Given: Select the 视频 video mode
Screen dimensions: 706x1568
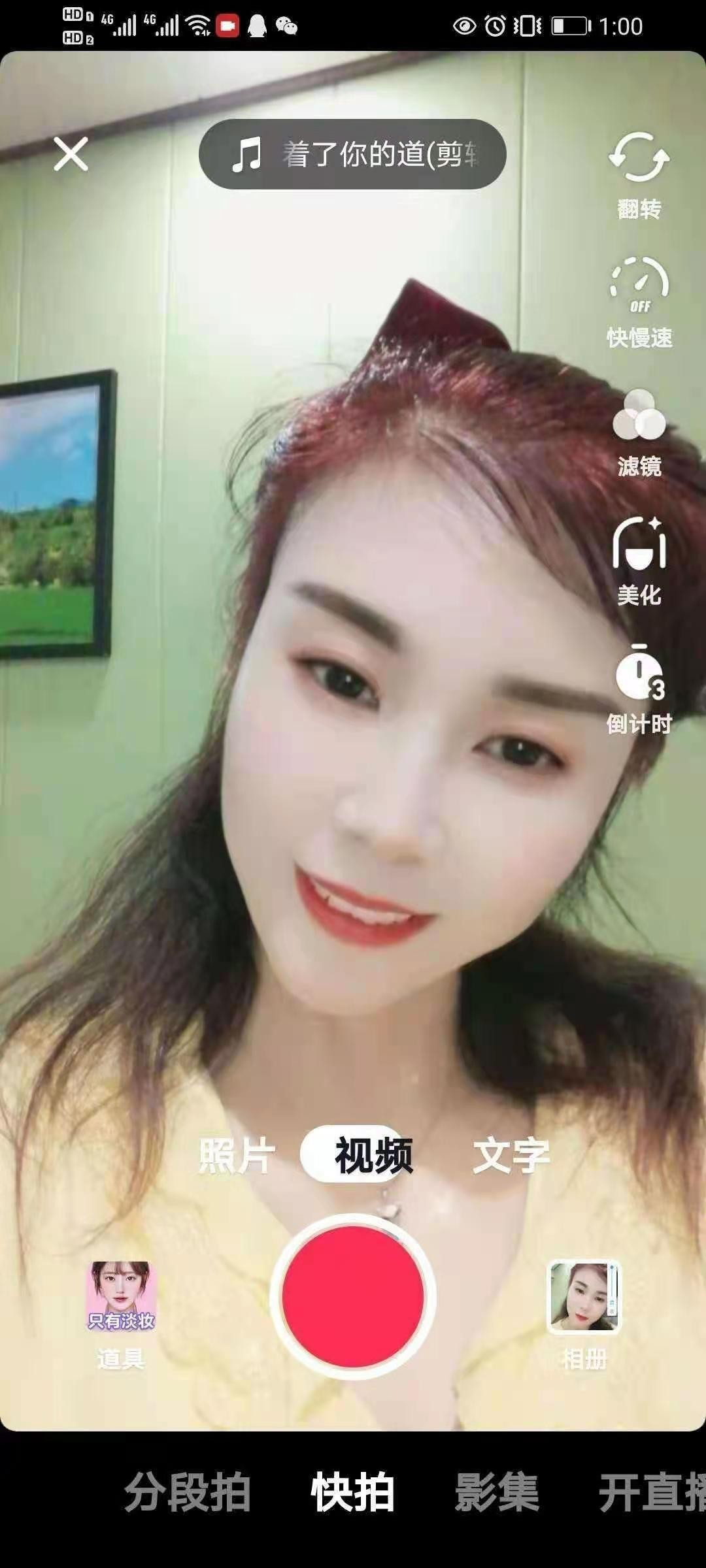Looking at the screenshot, I should point(373,1155).
